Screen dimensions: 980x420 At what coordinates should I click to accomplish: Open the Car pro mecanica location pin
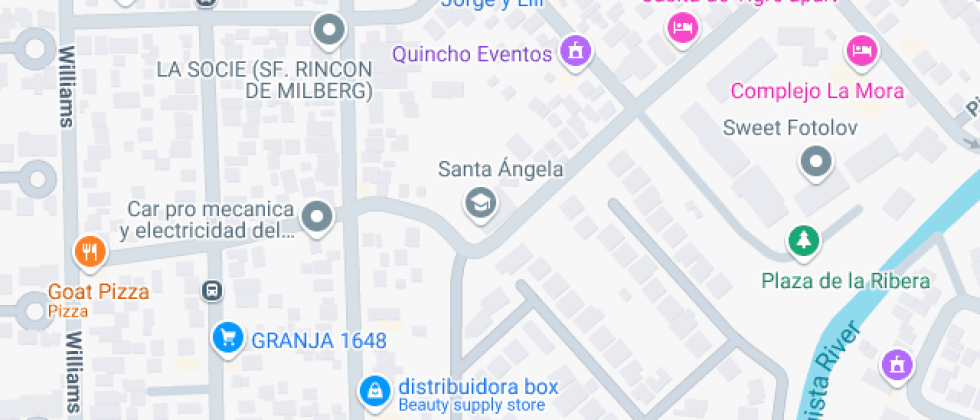click(x=318, y=216)
